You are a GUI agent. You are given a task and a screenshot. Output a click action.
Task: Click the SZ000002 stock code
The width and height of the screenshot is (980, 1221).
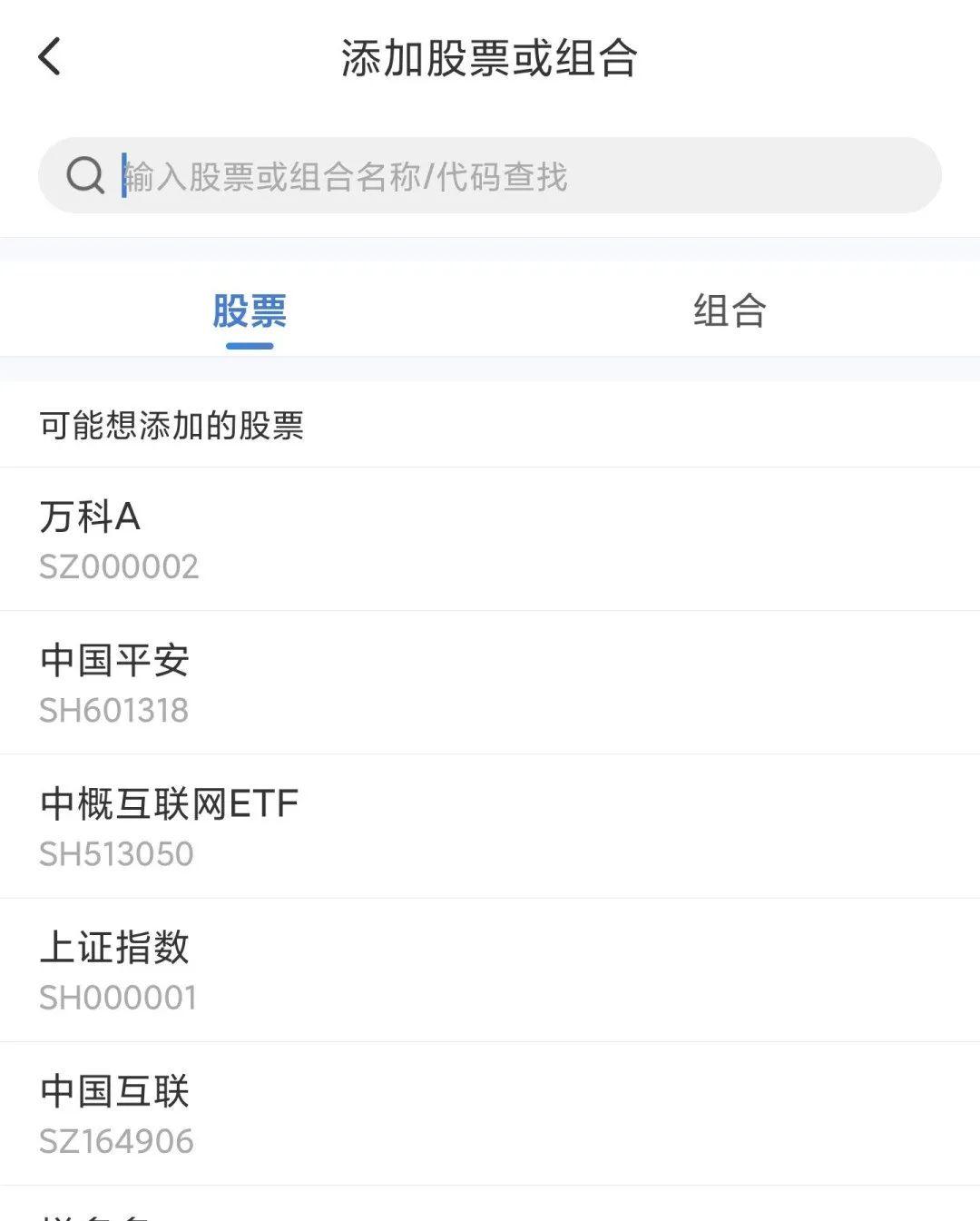pyautogui.click(x=119, y=567)
